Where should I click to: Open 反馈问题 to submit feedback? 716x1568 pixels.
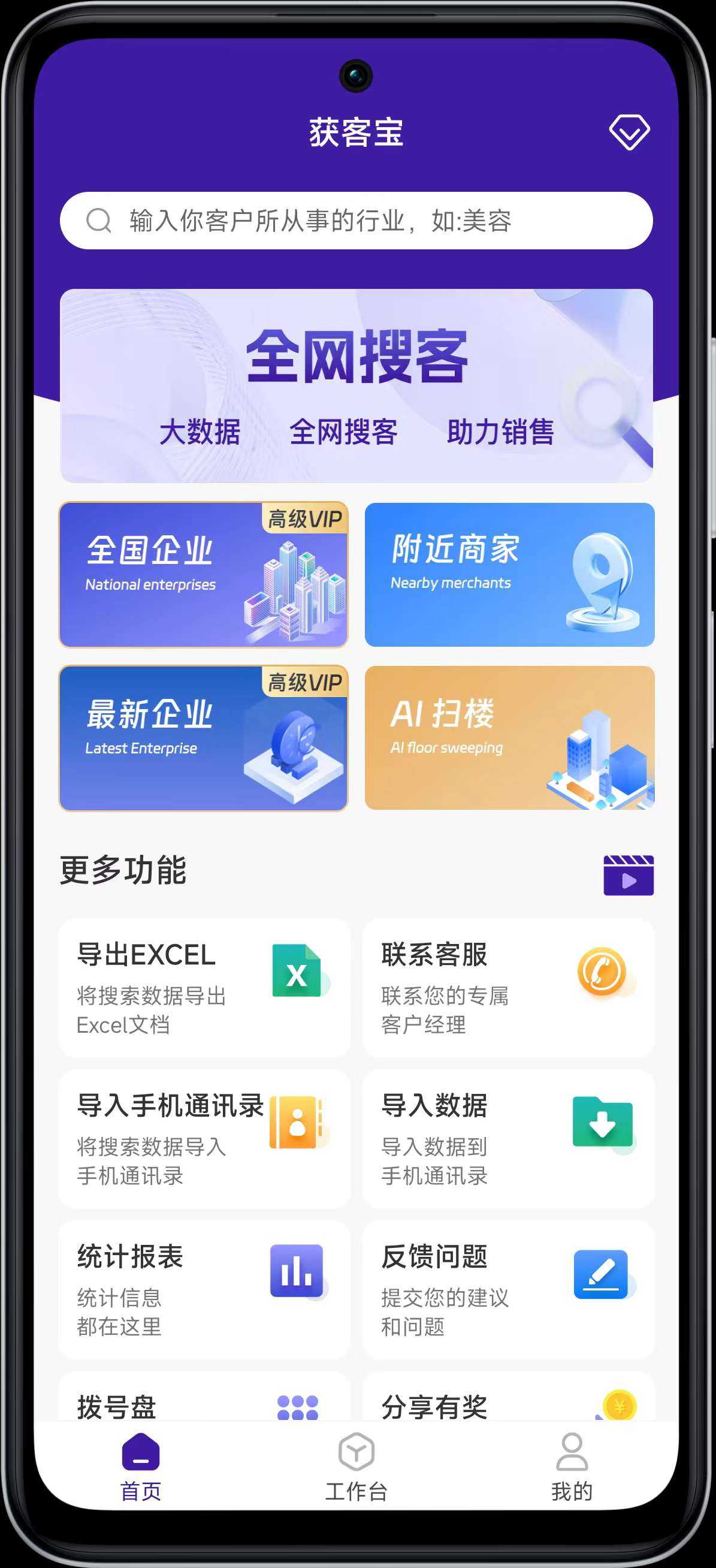(x=509, y=1289)
